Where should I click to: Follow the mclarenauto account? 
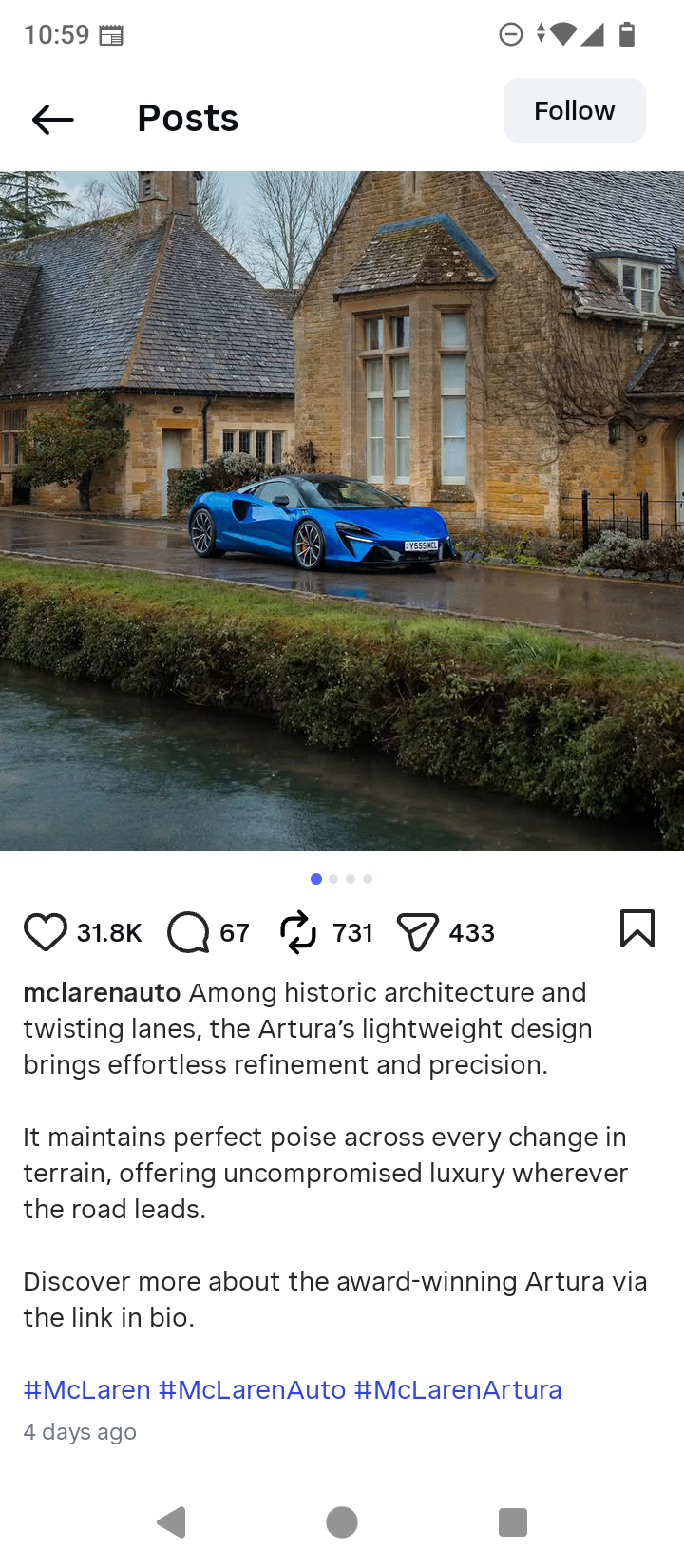pyautogui.click(x=574, y=110)
